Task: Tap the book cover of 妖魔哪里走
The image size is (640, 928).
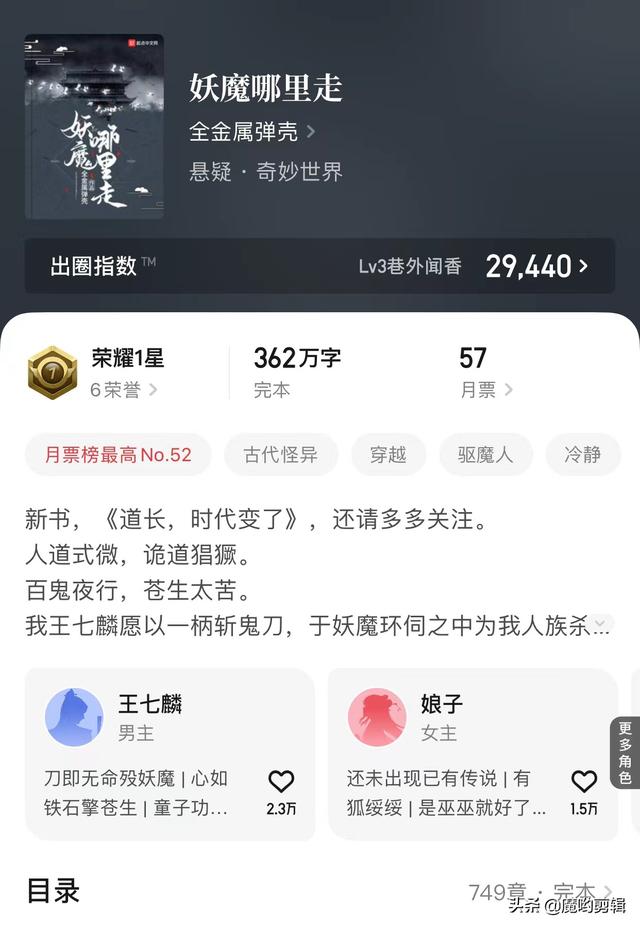Action: click(x=94, y=127)
